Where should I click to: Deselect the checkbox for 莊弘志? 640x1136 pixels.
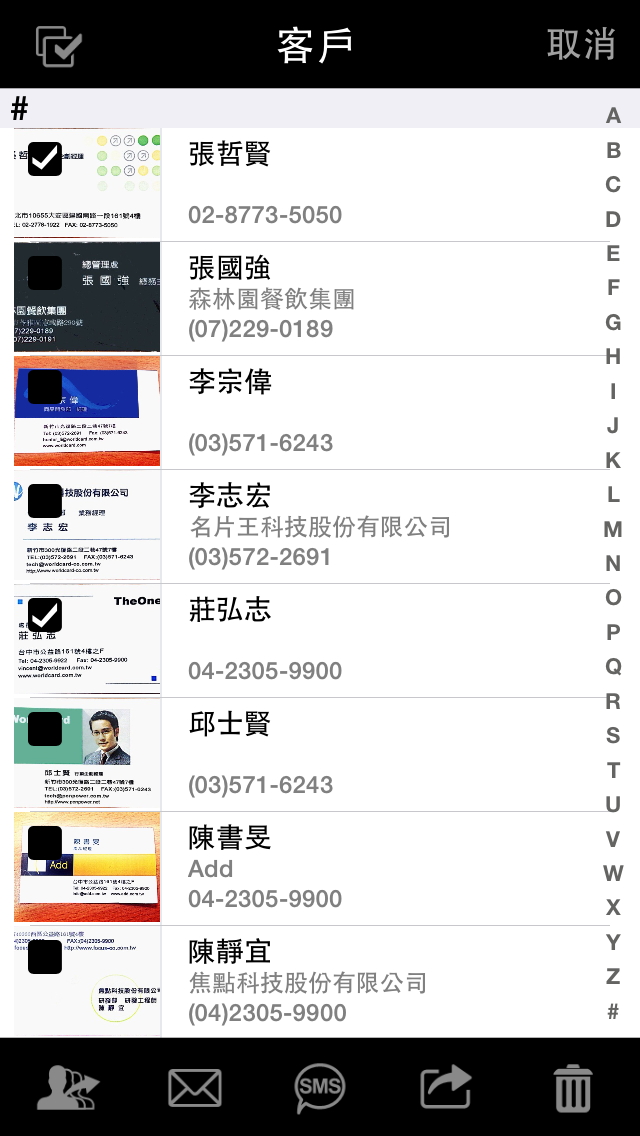tap(45, 615)
